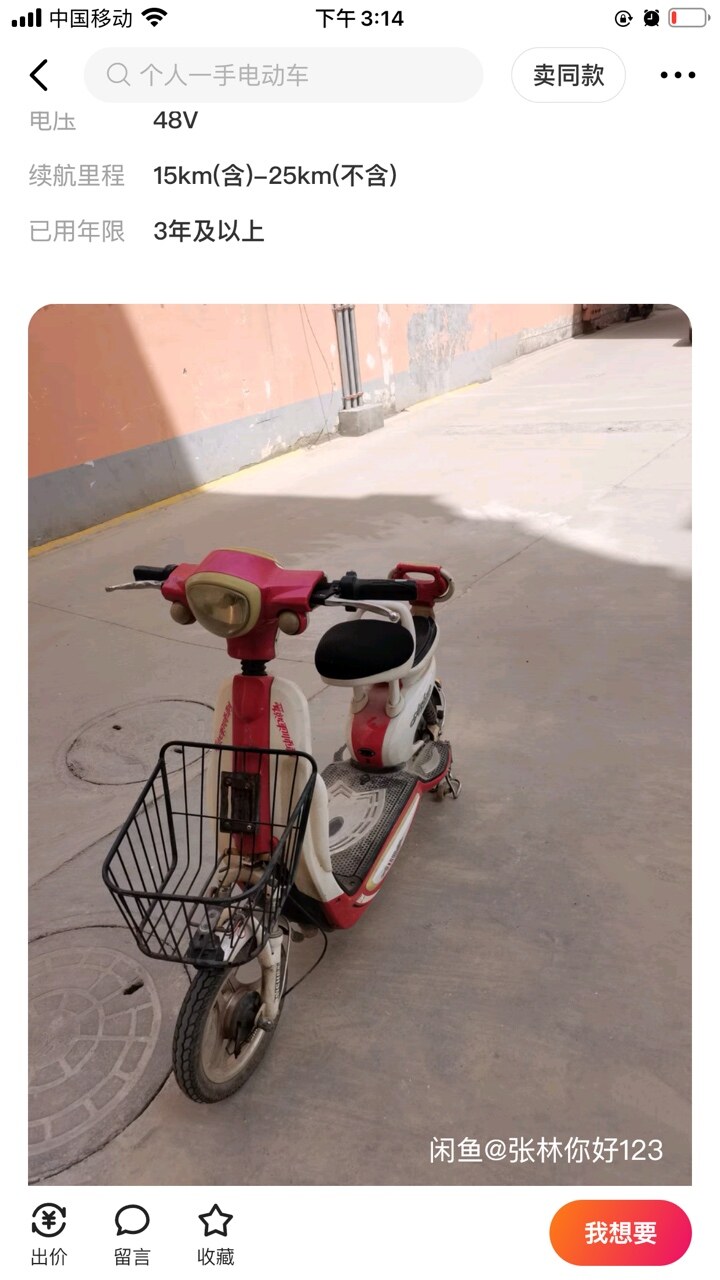Go back to the previous page
The image size is (720, 1280).
[x=39, y=75]
